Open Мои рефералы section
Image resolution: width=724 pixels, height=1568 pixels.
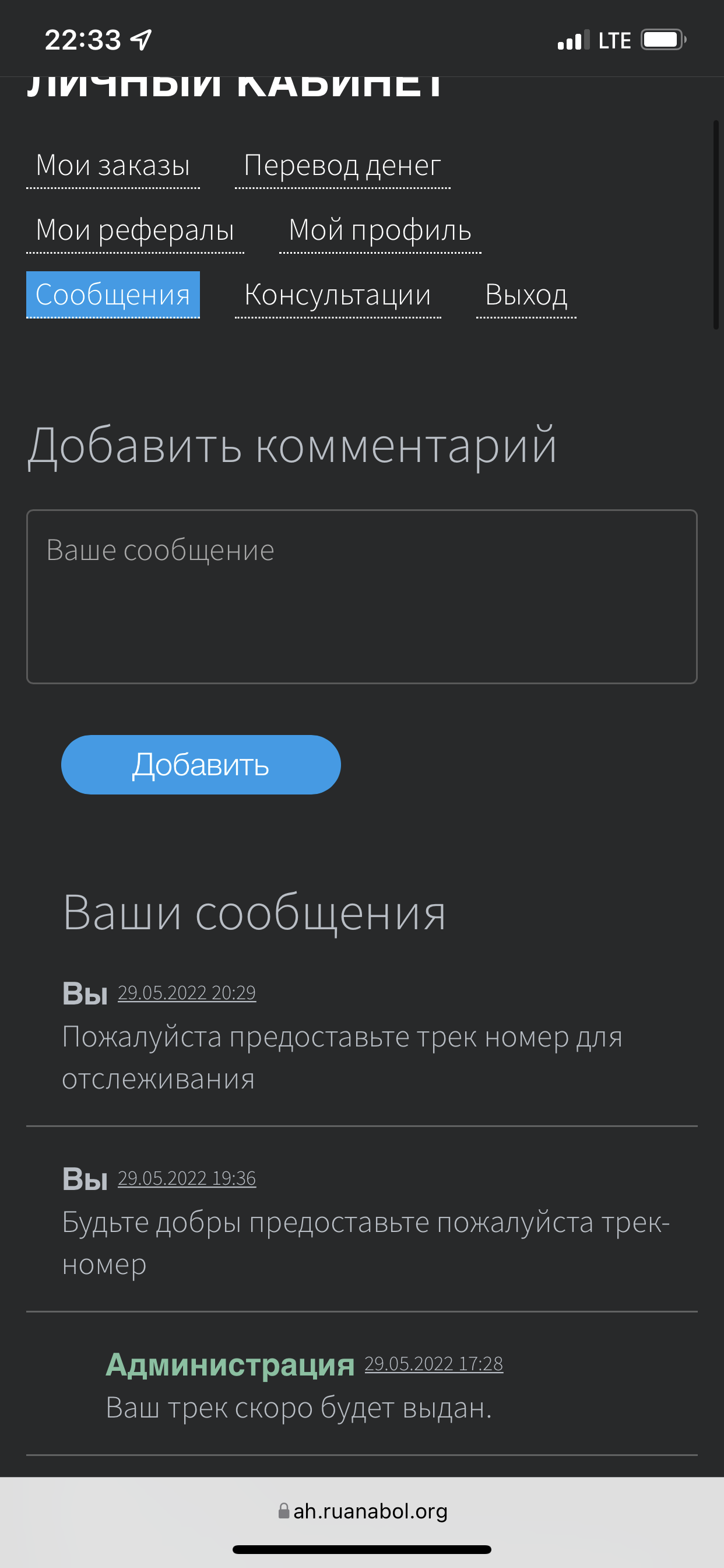click(135, 230)
